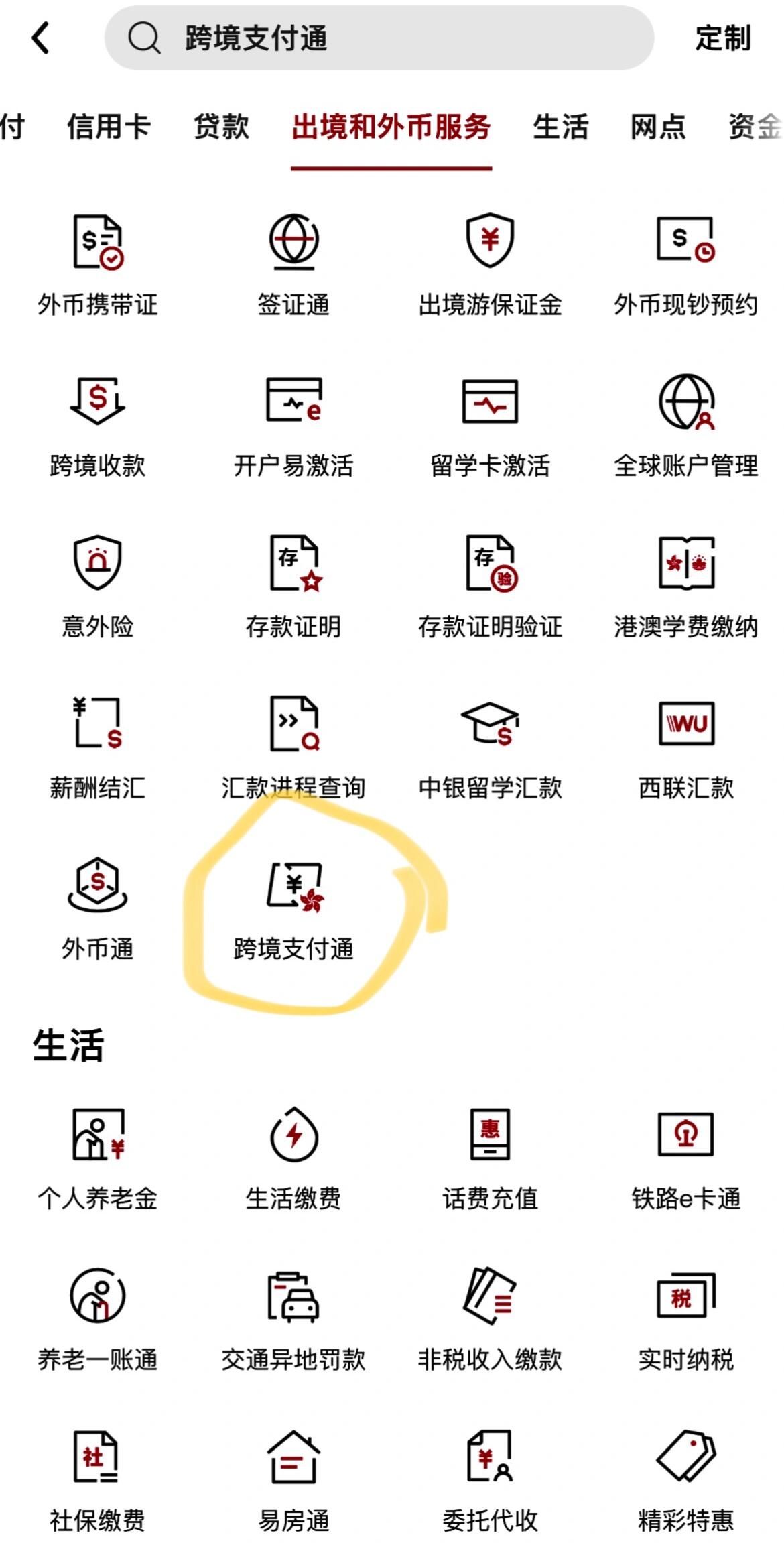
Task: Select the 生活 tab
Action: pos(560,127)
